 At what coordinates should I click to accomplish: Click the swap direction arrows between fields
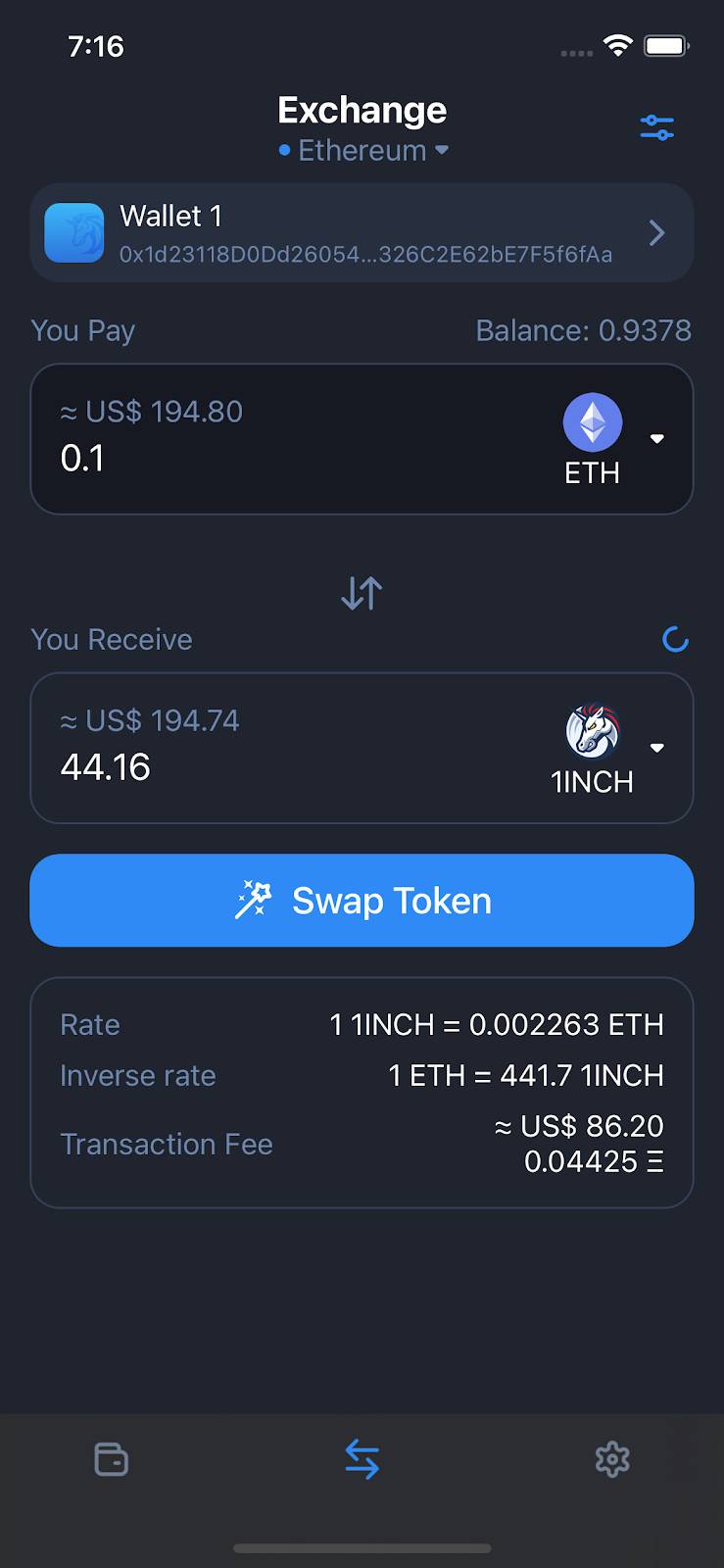(361, 593)
